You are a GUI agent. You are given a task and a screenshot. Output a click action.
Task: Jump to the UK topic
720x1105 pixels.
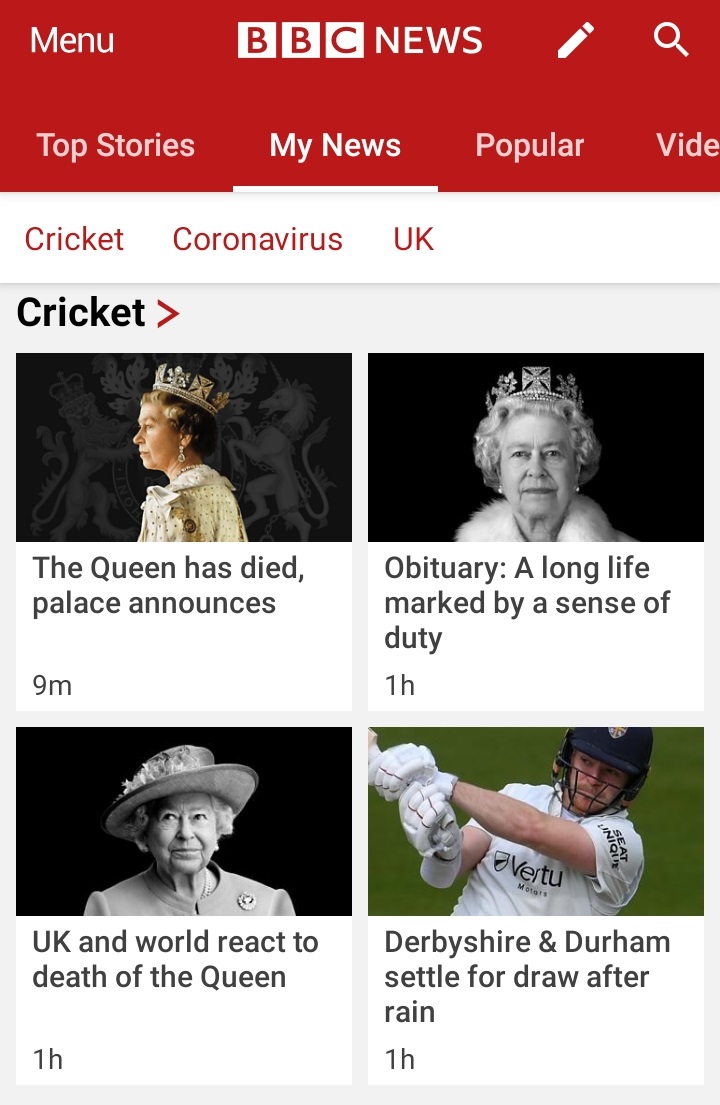click(x=413, y=239)
